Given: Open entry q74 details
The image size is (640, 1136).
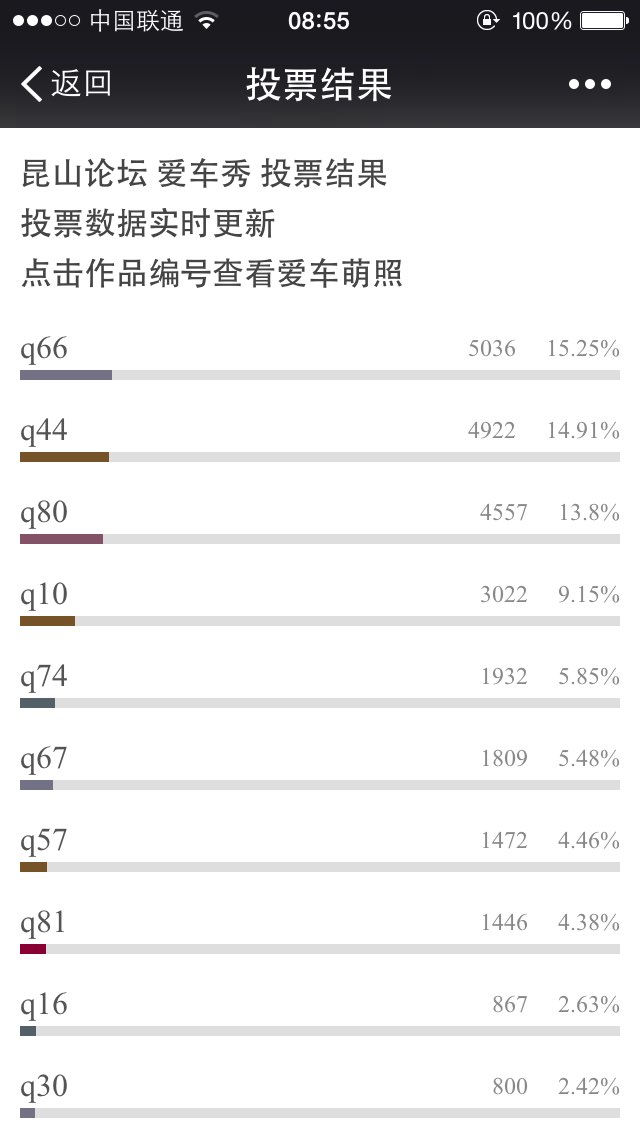Looking at the screenshot, I should [x=44, y=677].
